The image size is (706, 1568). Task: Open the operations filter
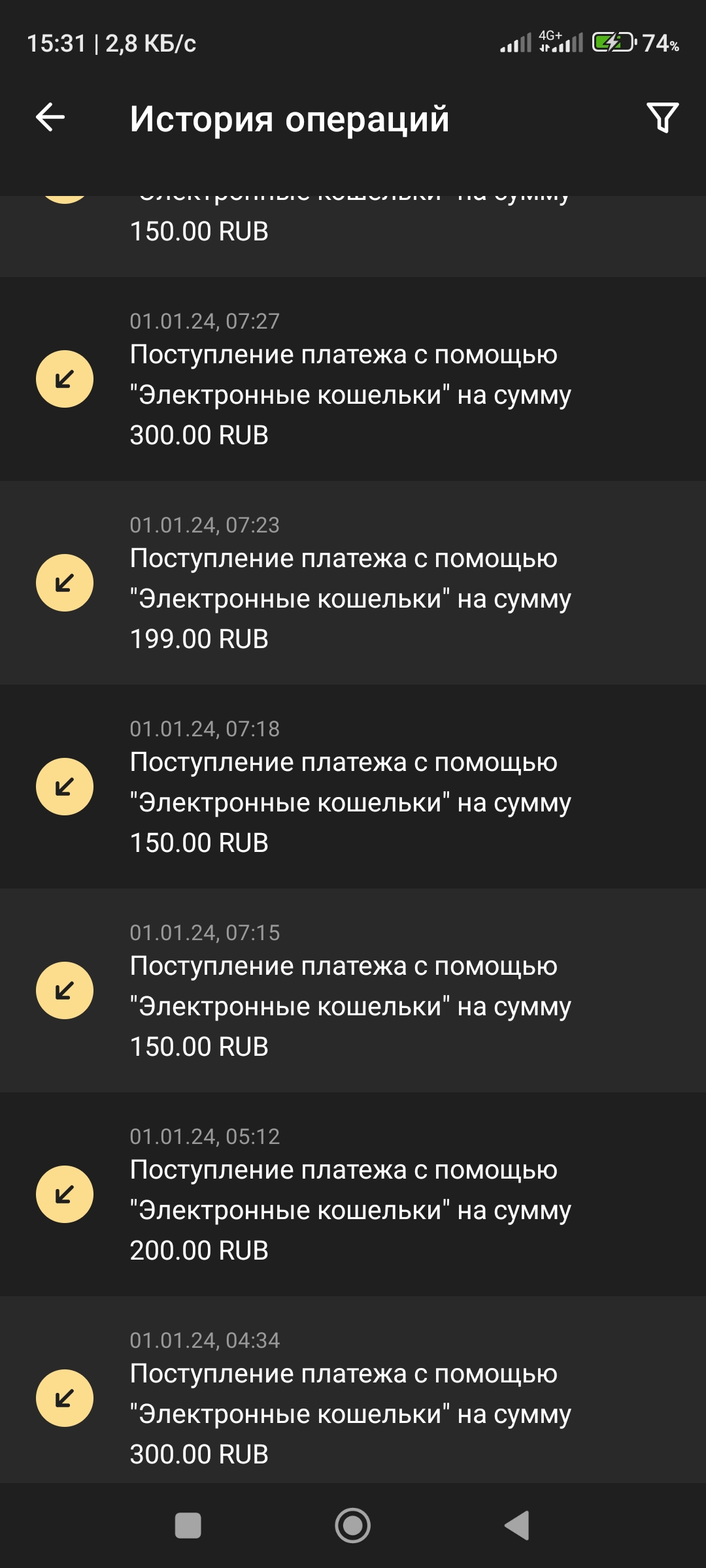662,118
